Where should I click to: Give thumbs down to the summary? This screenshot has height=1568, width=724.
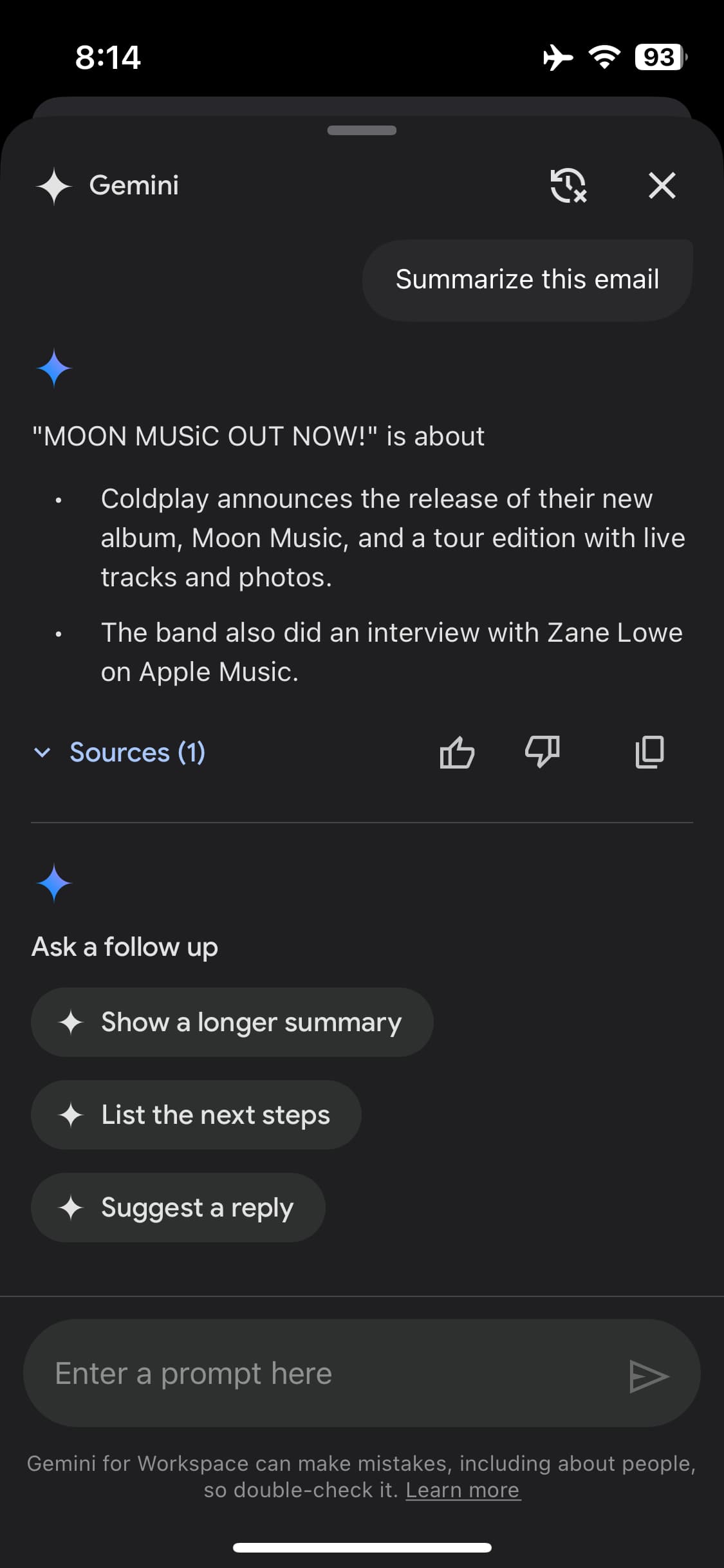(543, 752)
